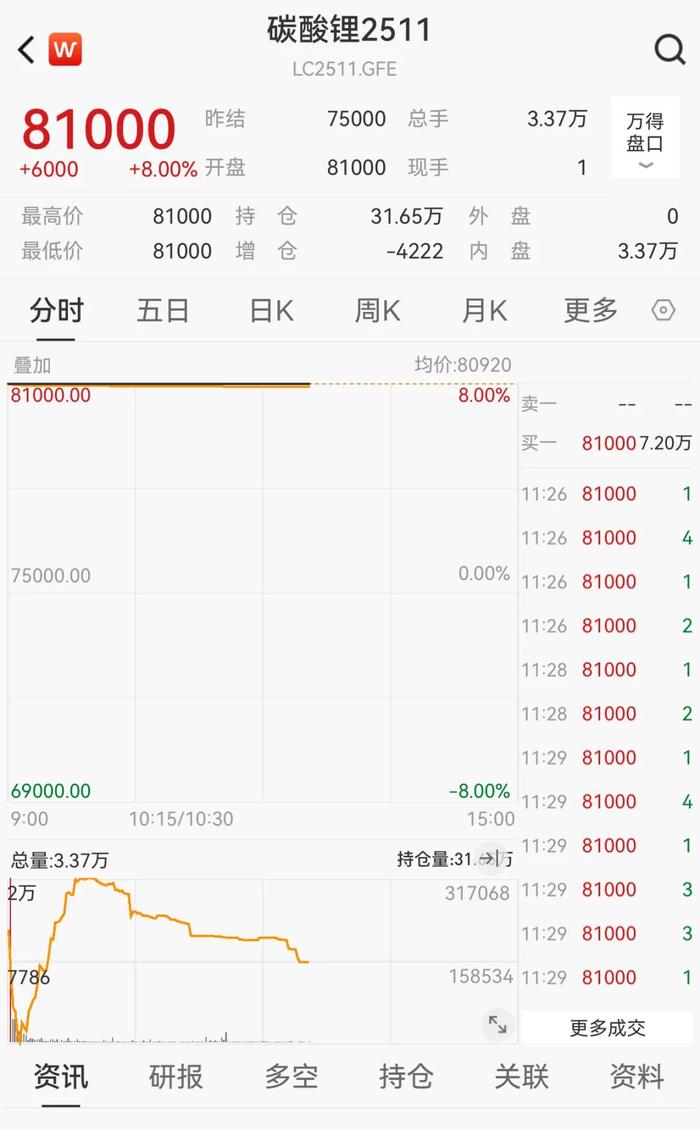Image resolution: width=700 pixels, height=1130 pixels.
Task: Select the 资讯 tab
Action: [x=61, y=1077]
